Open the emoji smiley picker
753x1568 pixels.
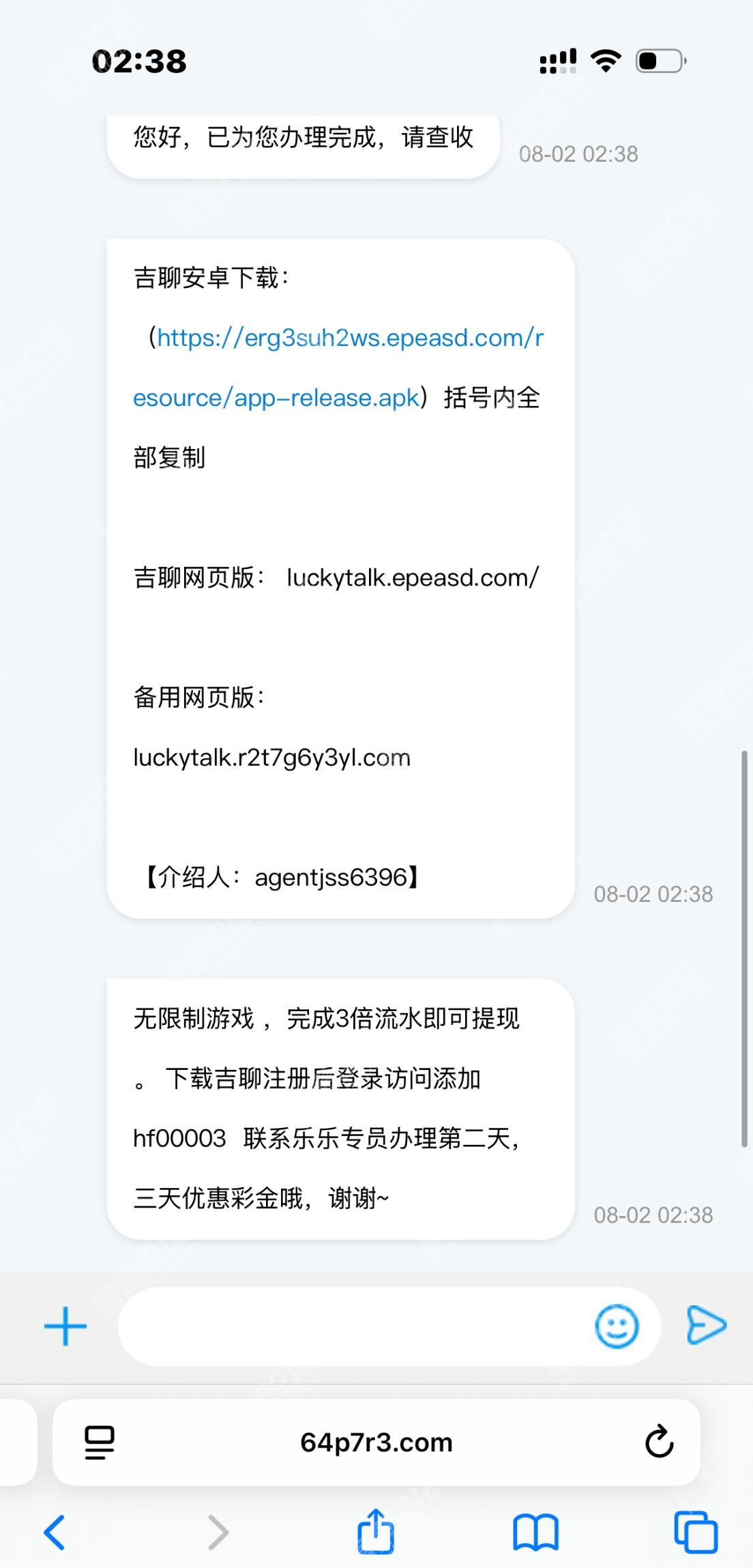click(617, 1326)
